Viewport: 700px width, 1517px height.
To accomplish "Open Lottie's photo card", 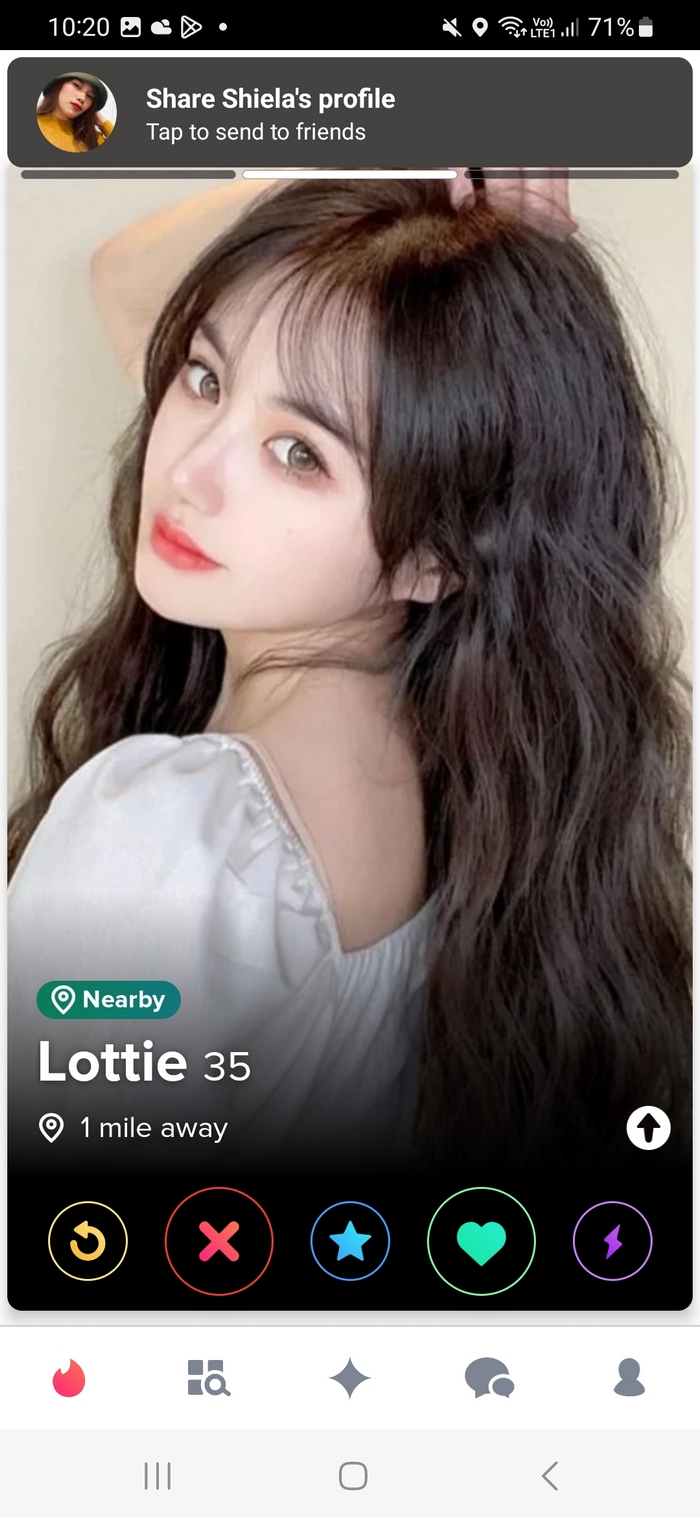I will pyautogui.click(x=350, y=600).
